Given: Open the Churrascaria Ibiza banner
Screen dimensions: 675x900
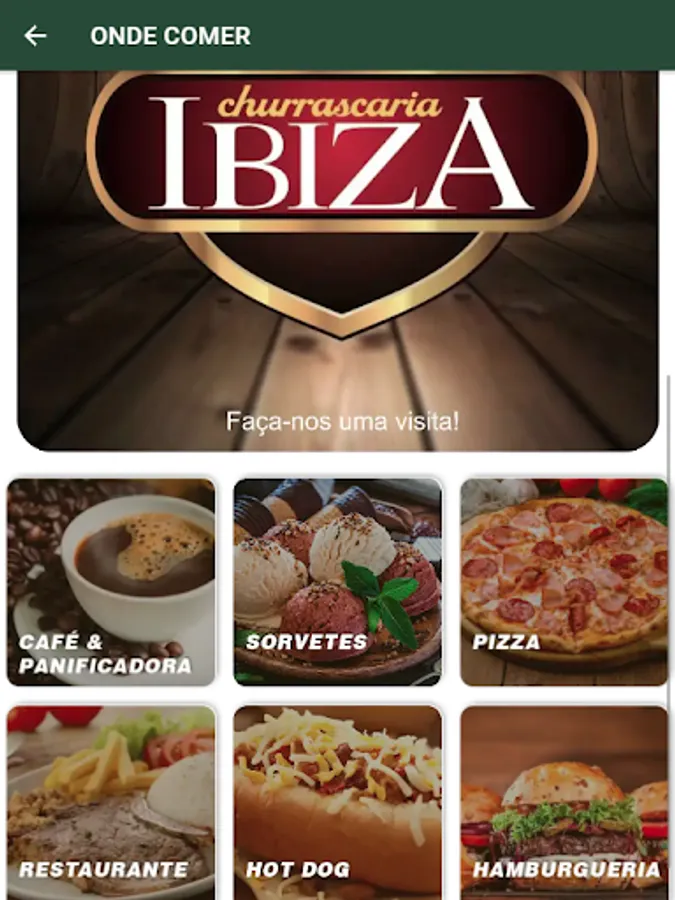Looking at the screenshot, I should coord(338,260).
